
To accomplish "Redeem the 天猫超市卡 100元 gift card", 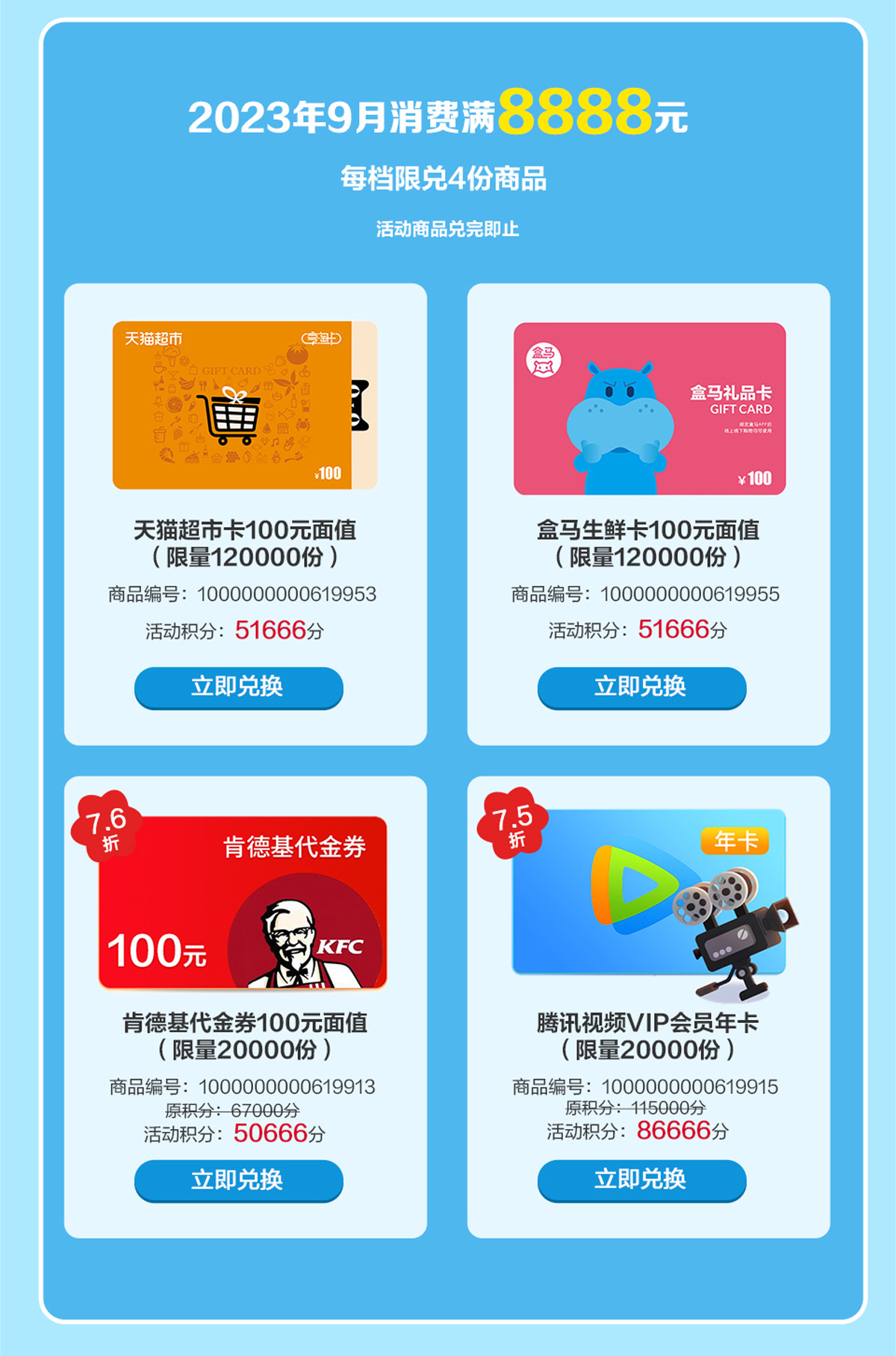I will [238, 687].
